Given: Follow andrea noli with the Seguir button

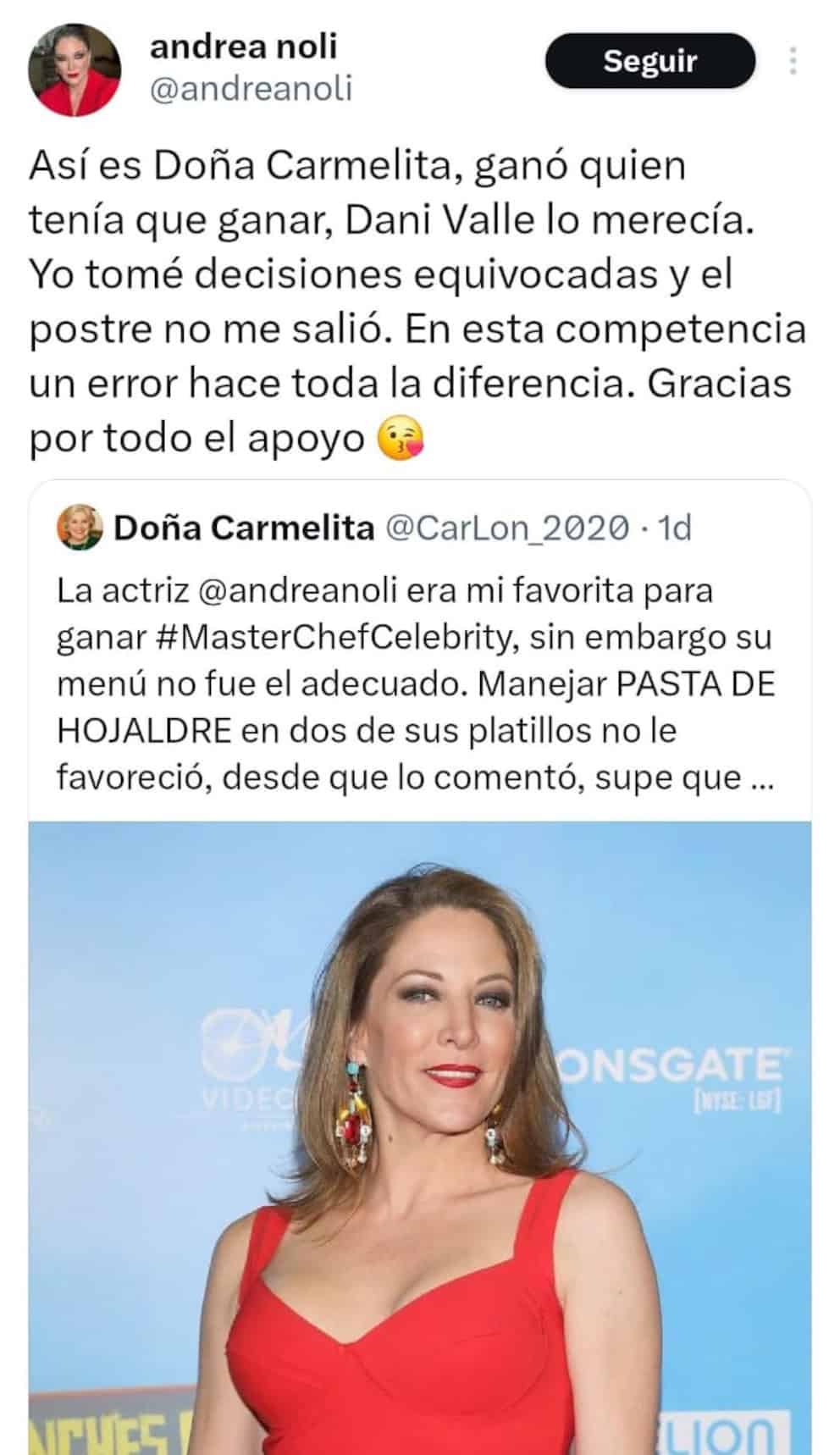Looking at the screenshot, I should click(x=649, y=61).
